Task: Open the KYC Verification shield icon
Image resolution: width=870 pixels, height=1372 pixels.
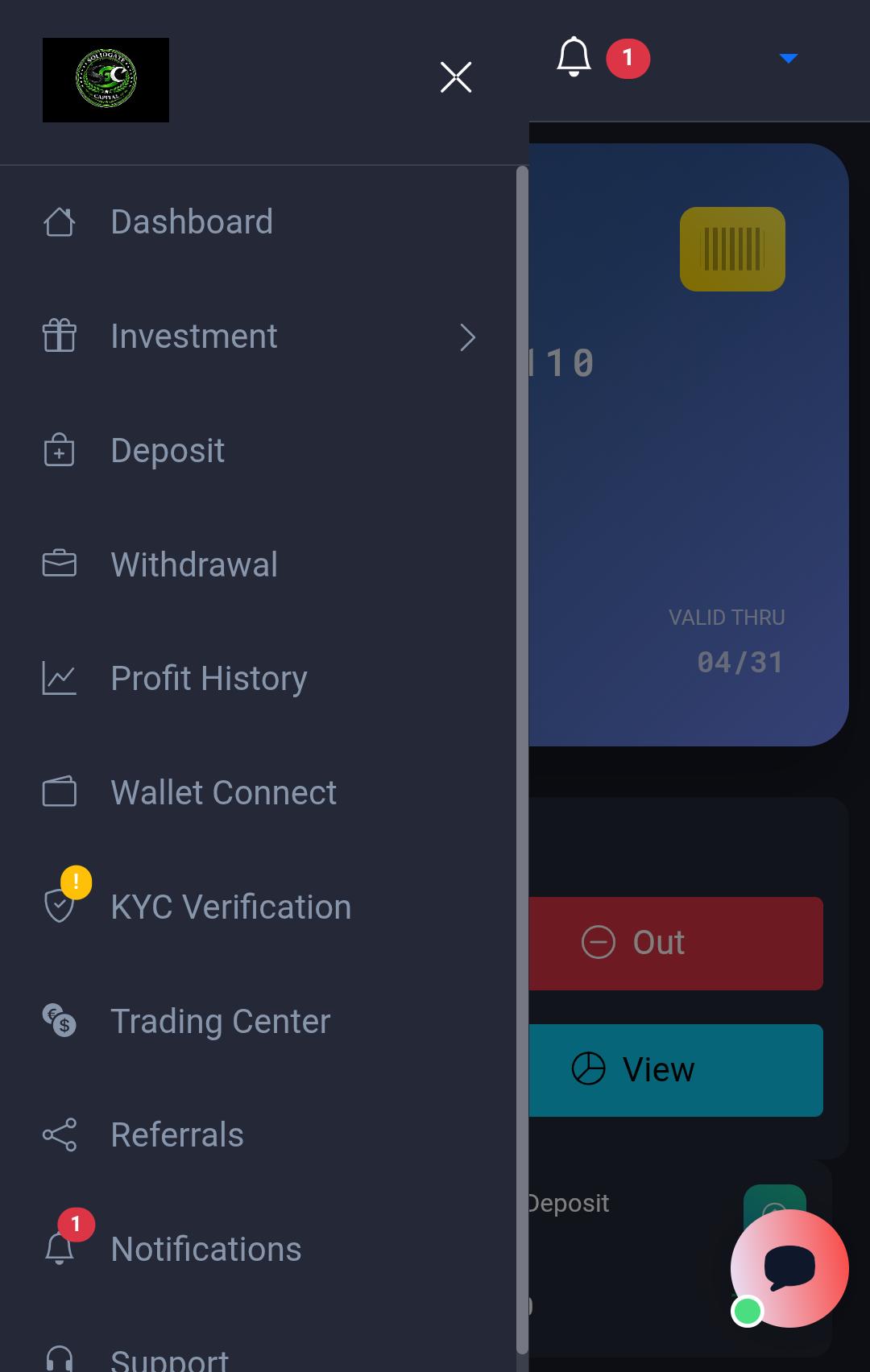Action: click(59, 907)
